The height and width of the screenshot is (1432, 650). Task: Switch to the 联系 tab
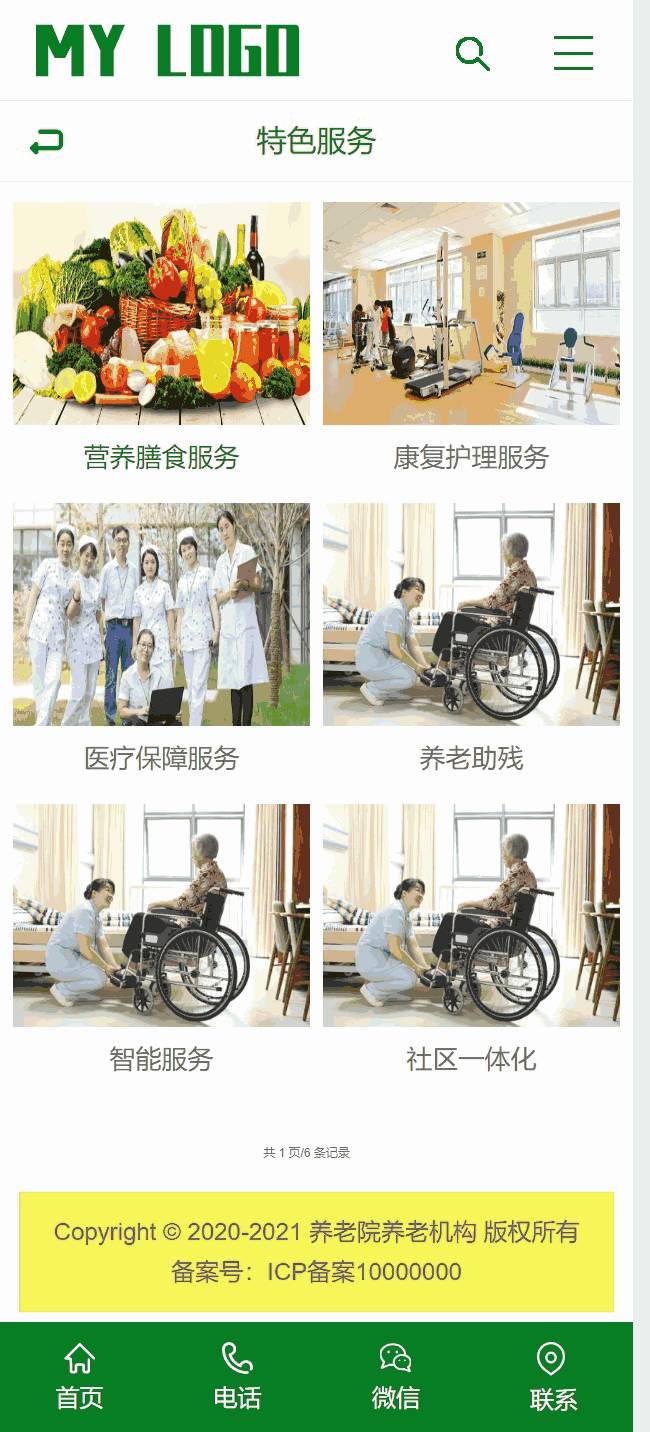tap(553, 1377)
